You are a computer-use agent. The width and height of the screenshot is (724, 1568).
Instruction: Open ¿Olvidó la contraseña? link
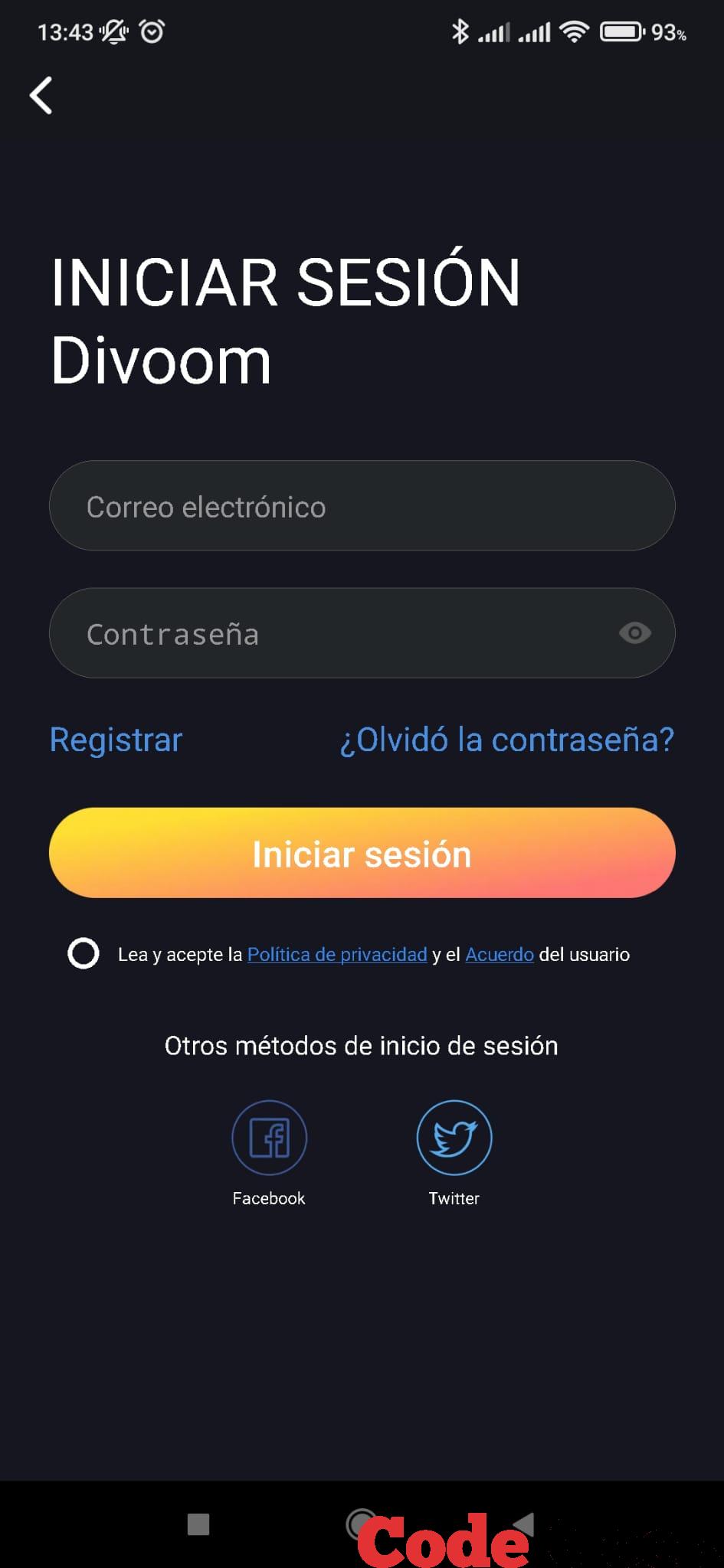(507, 740)
